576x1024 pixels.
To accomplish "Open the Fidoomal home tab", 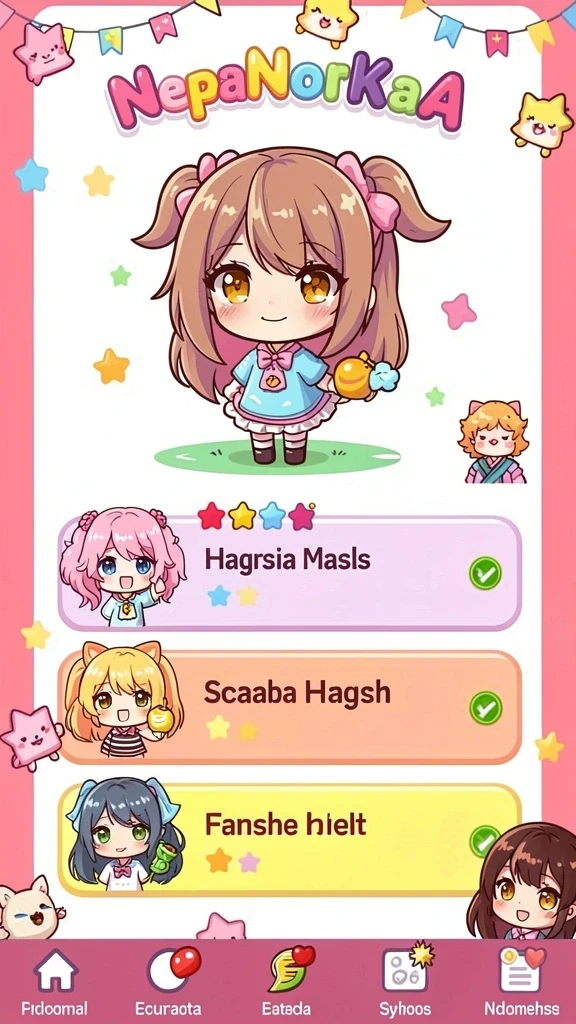I will tap(54, 981).
